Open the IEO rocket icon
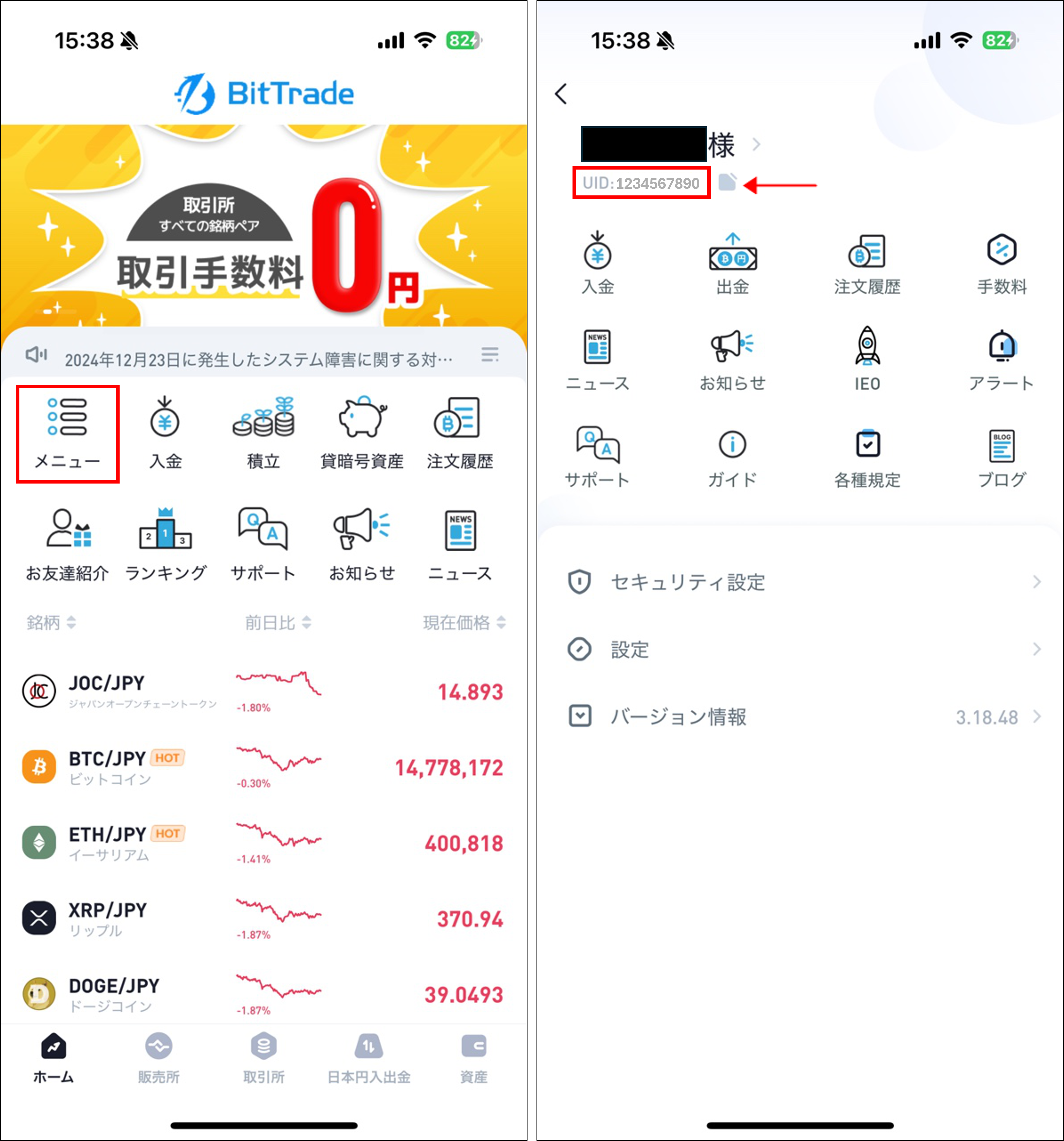This screenshot has height=1141, width=1064. [x=867, y=359]
